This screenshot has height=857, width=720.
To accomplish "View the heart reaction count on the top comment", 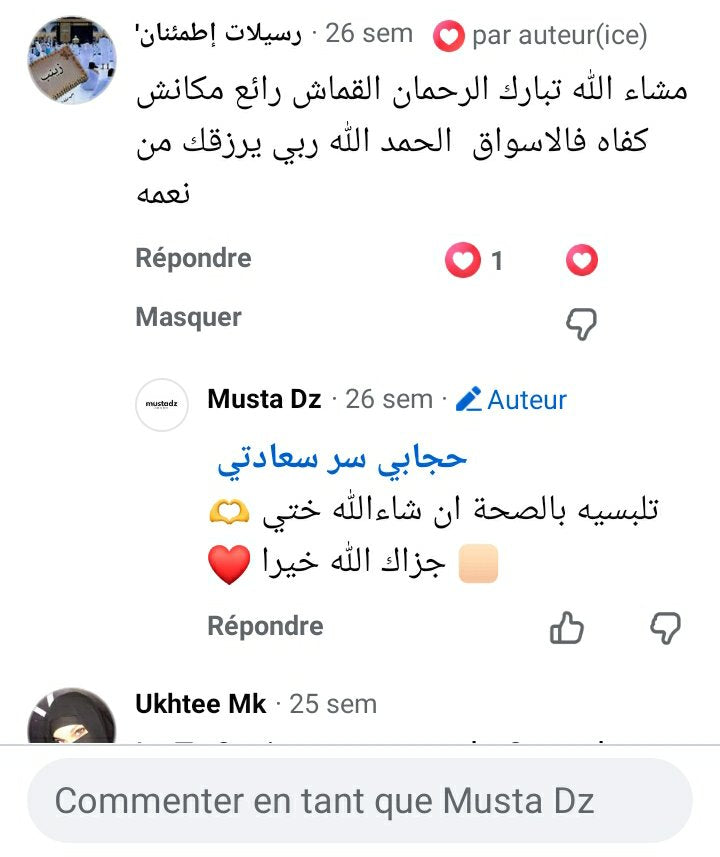I will click(474, 261).
